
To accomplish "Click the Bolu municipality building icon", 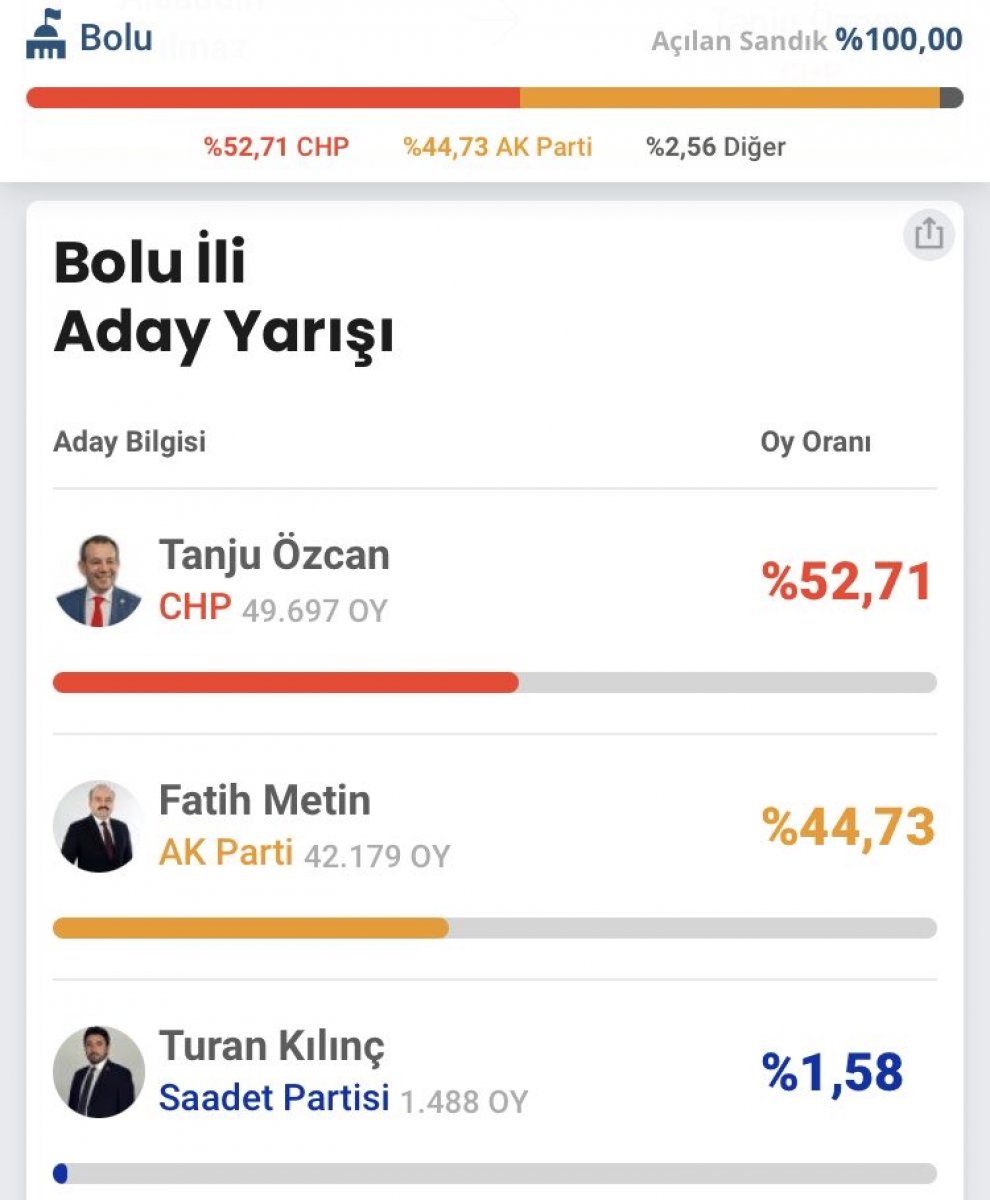I will coord(43,37).
